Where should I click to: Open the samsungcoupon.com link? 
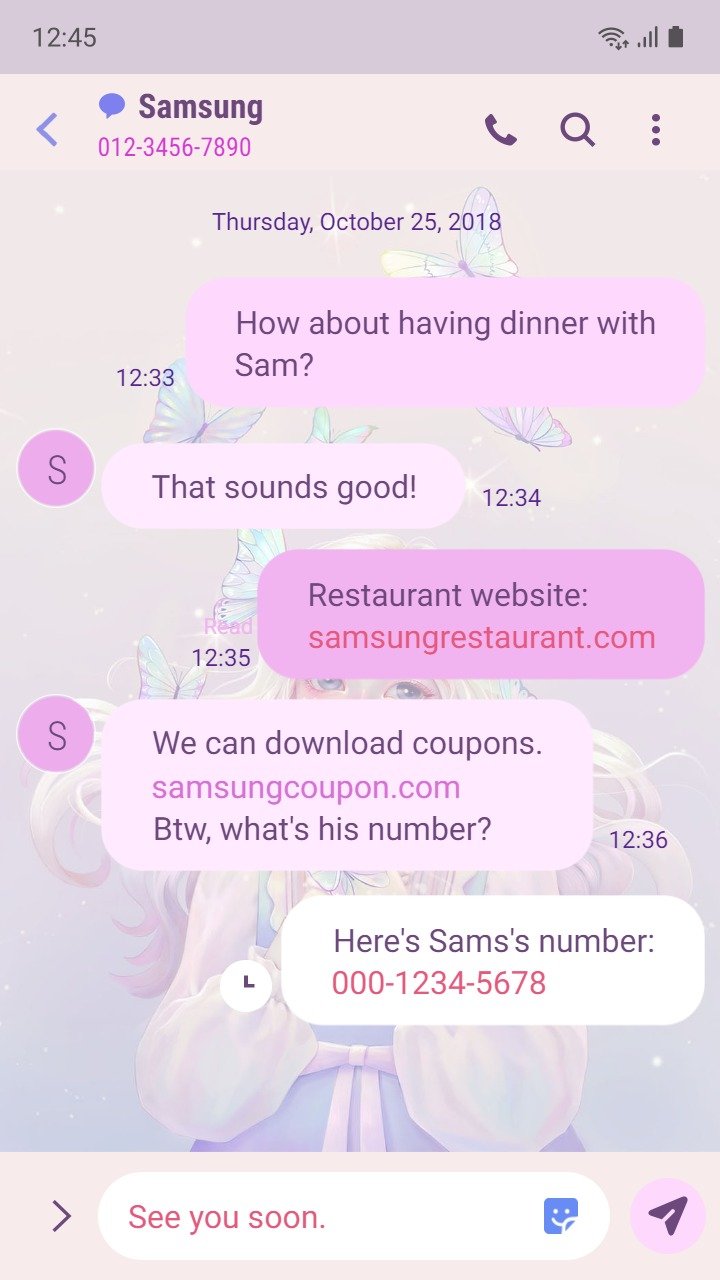306,787
